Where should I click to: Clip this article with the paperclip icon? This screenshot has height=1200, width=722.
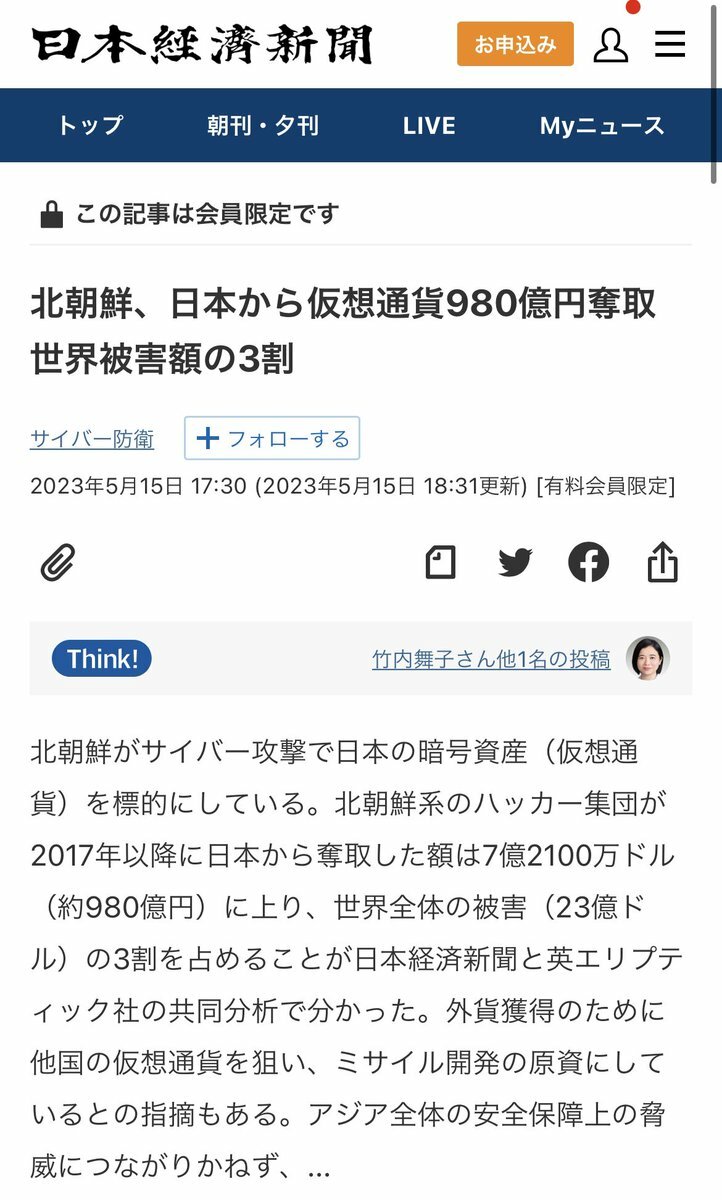tap(58, 563)
